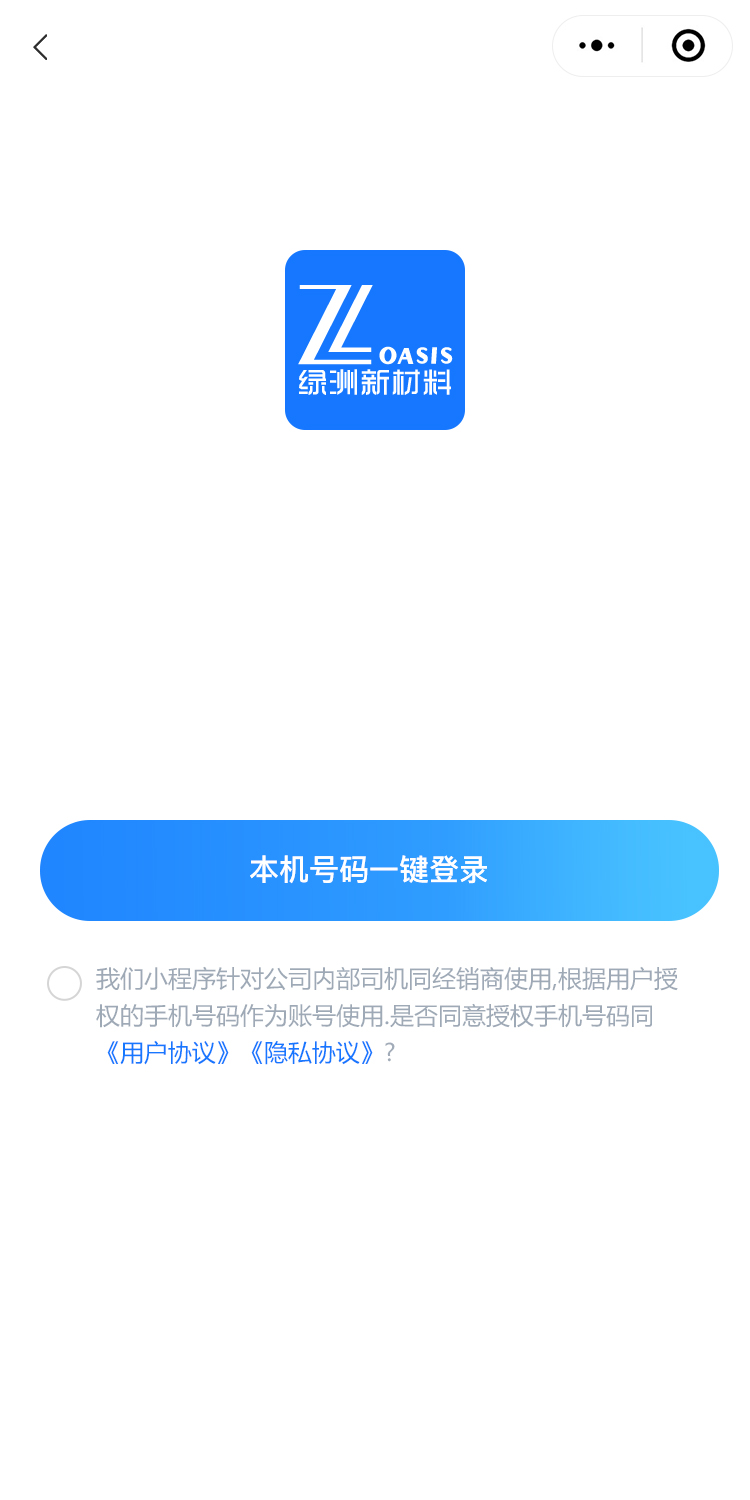Close the mini program with the circle icon

click(x=688, y=46)
